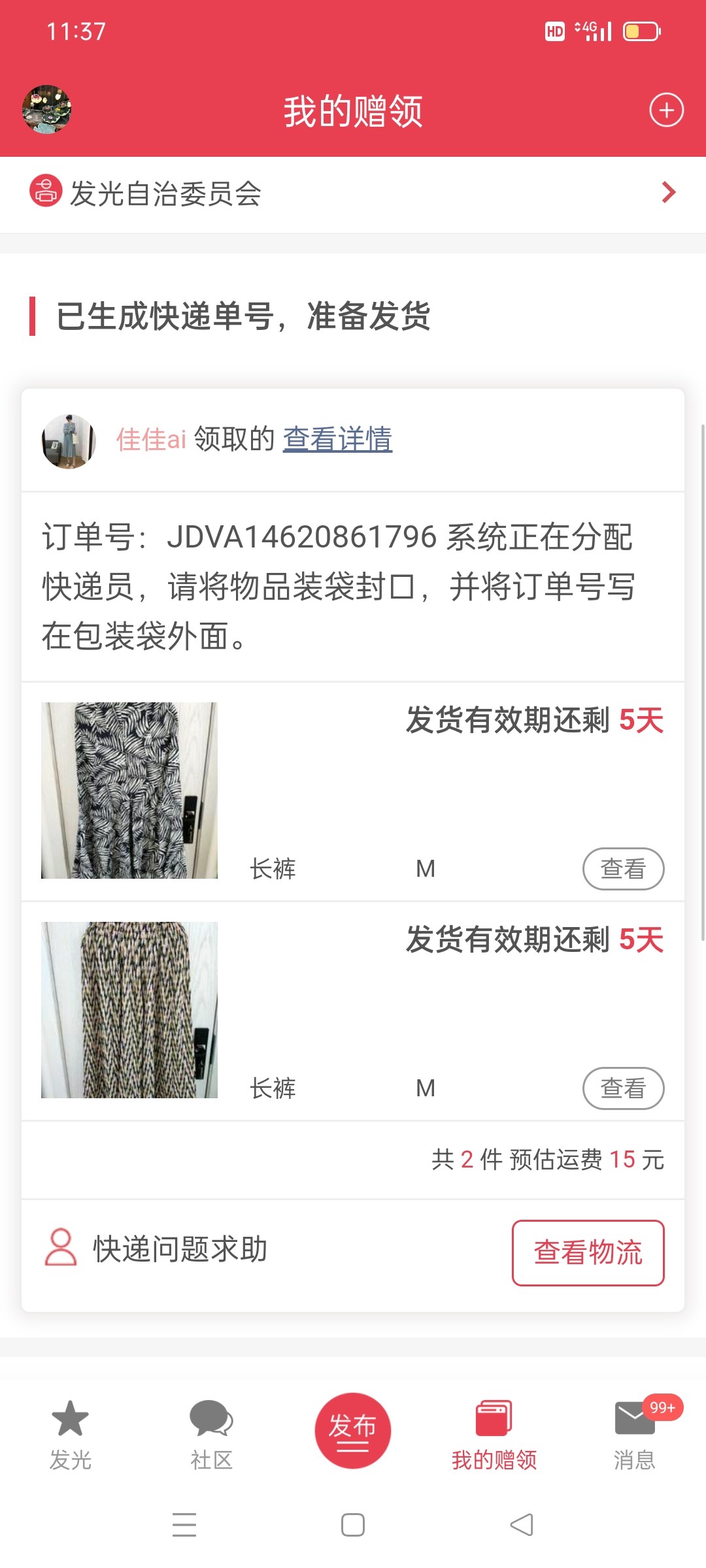
Task: Open the profile avatar in the header
Action: [46, 110]
